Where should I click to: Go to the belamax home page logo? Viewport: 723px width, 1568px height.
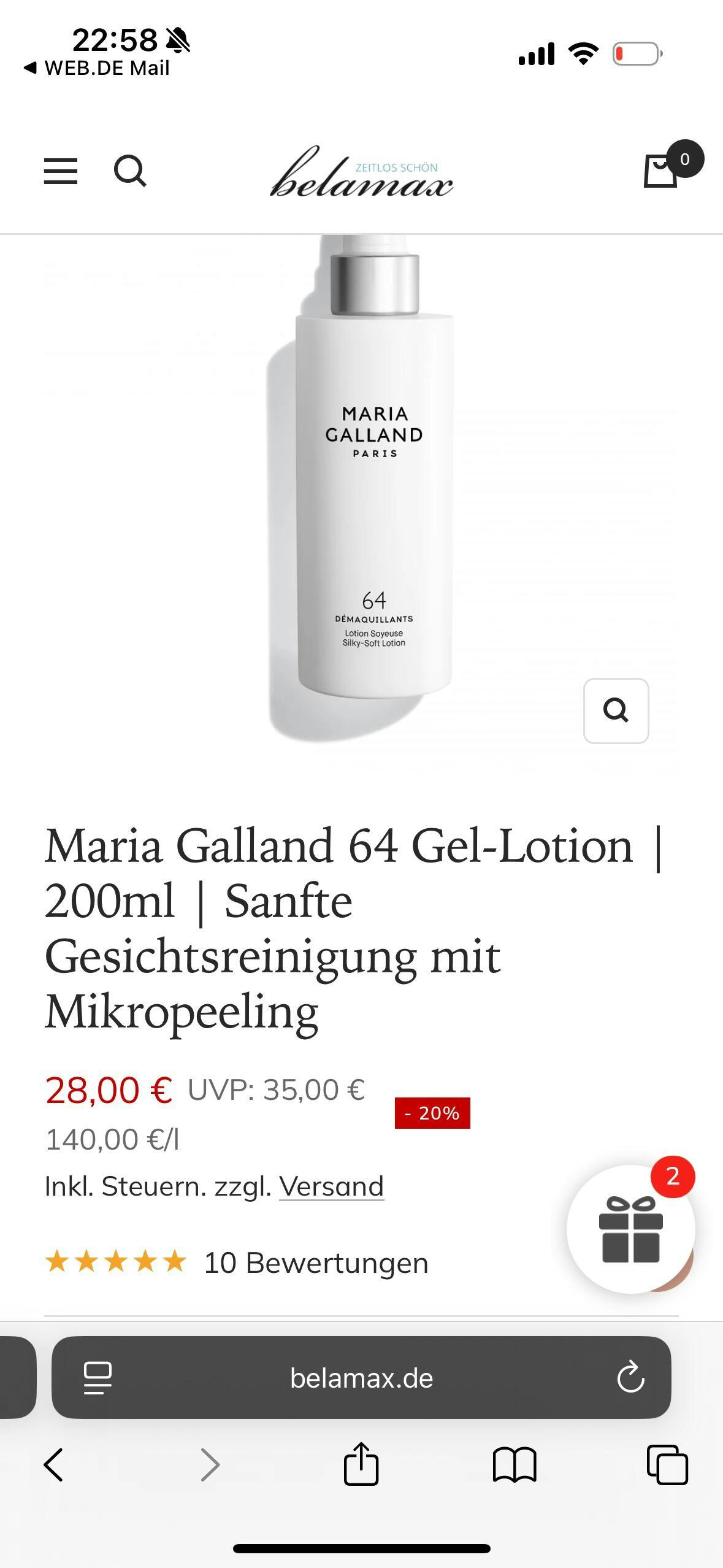[361, 173]
